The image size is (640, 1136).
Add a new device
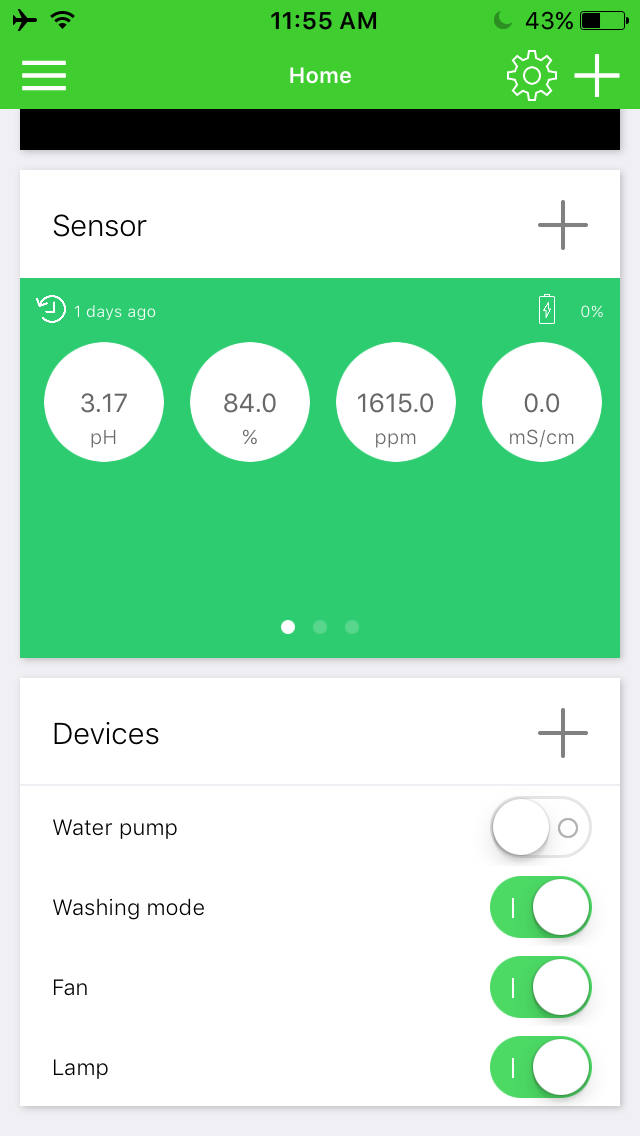tap(562, 733)
